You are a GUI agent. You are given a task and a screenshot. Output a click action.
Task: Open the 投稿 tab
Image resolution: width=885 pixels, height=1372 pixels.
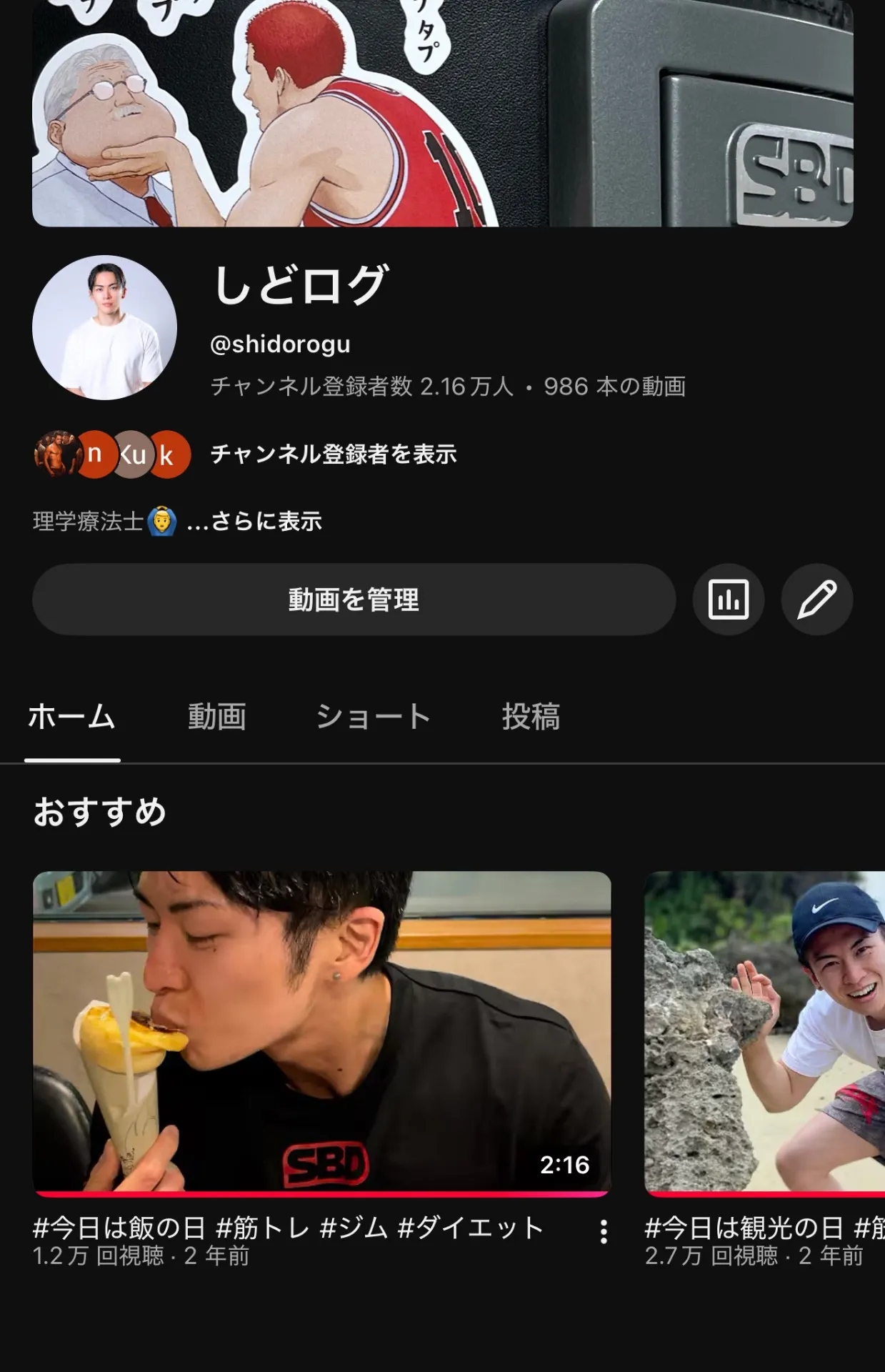[531, 717]
